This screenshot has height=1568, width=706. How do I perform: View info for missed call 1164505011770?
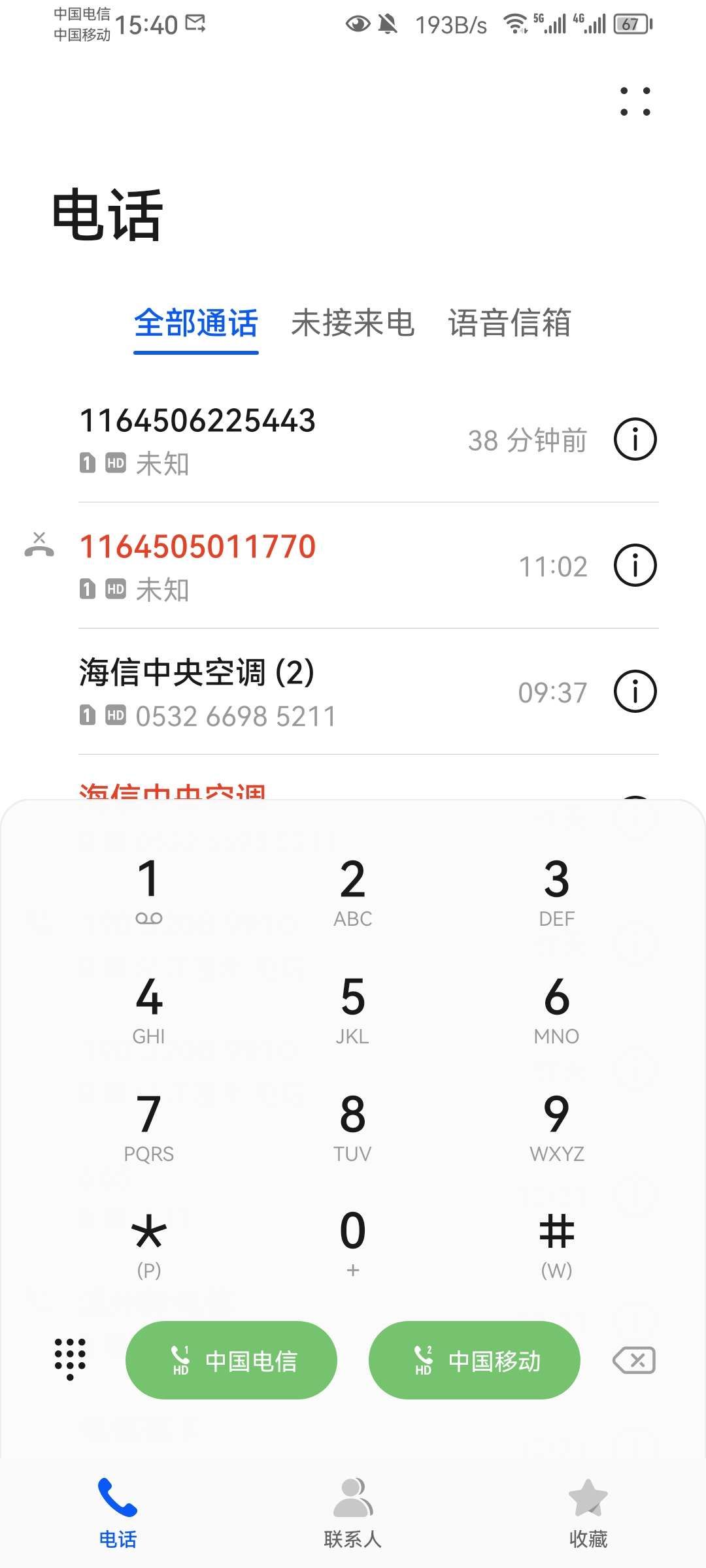click(x=635, y=565)
